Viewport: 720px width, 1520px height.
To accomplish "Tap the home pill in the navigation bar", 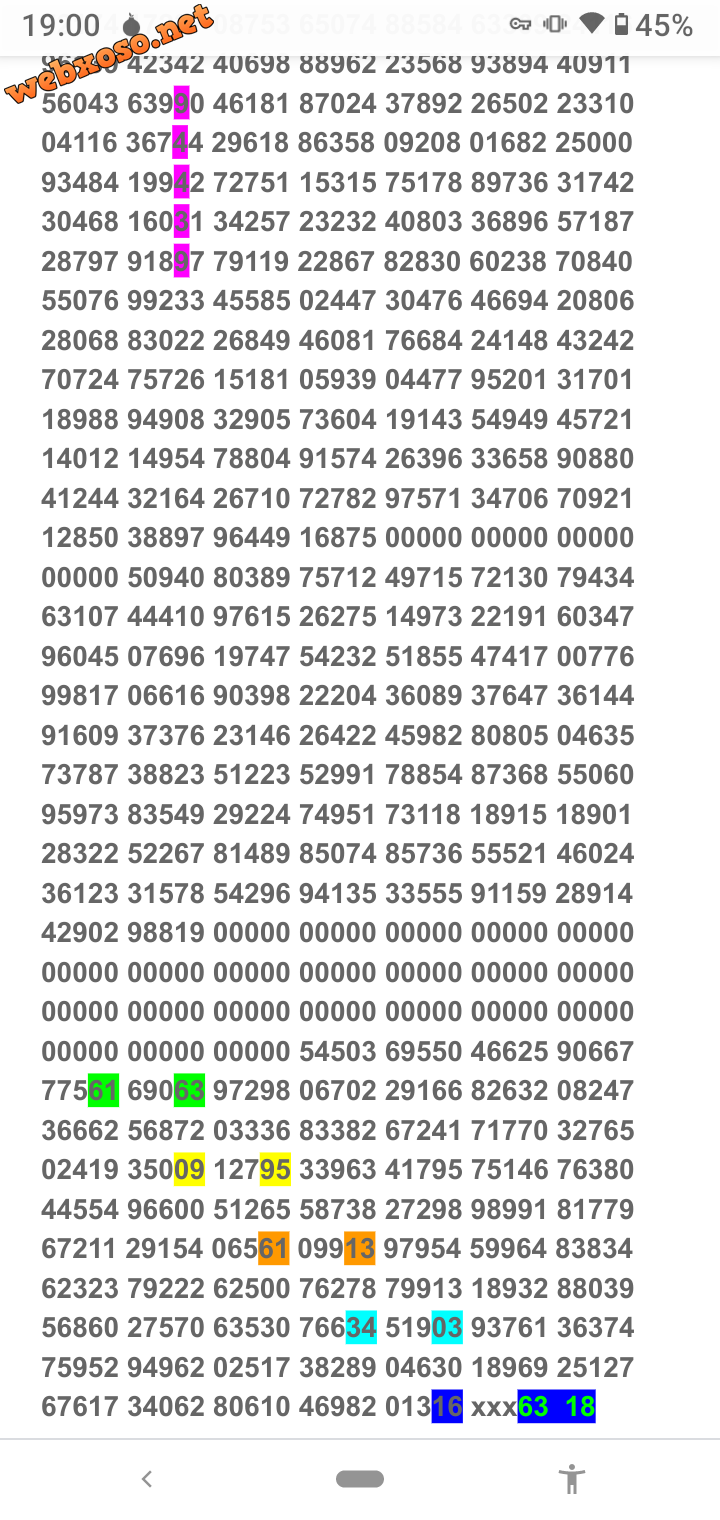I will click(360, 1479).
